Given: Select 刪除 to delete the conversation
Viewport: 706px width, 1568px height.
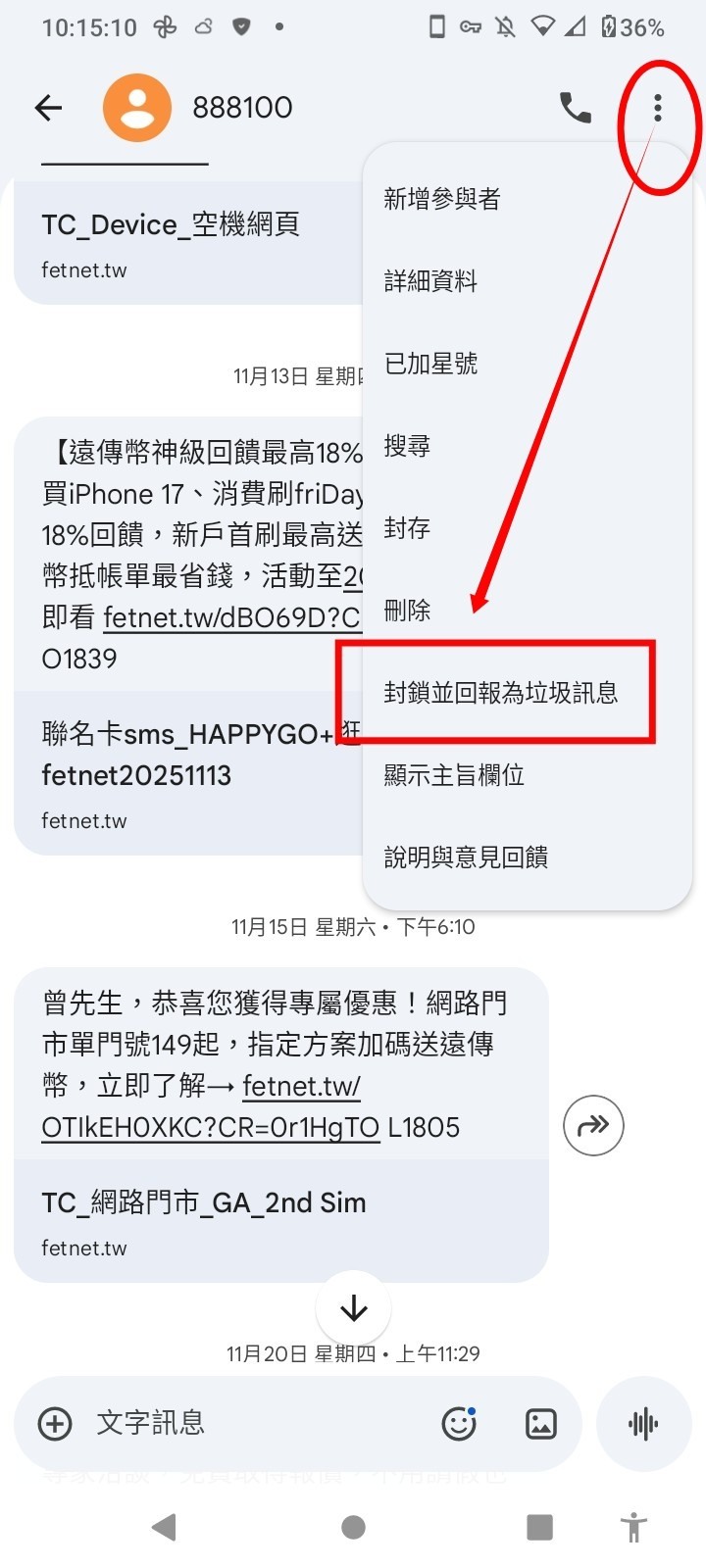Looking at the screenshot, I should click(407, 611).
